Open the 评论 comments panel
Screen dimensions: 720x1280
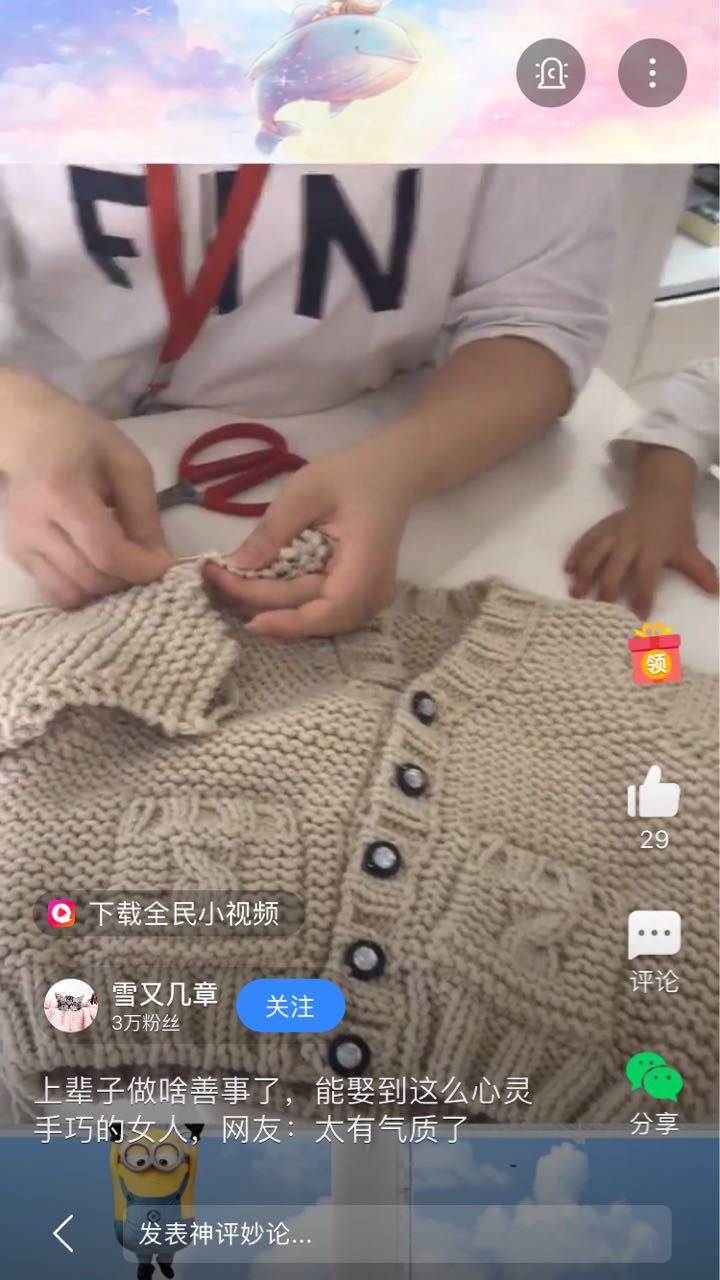coord(654,939)
